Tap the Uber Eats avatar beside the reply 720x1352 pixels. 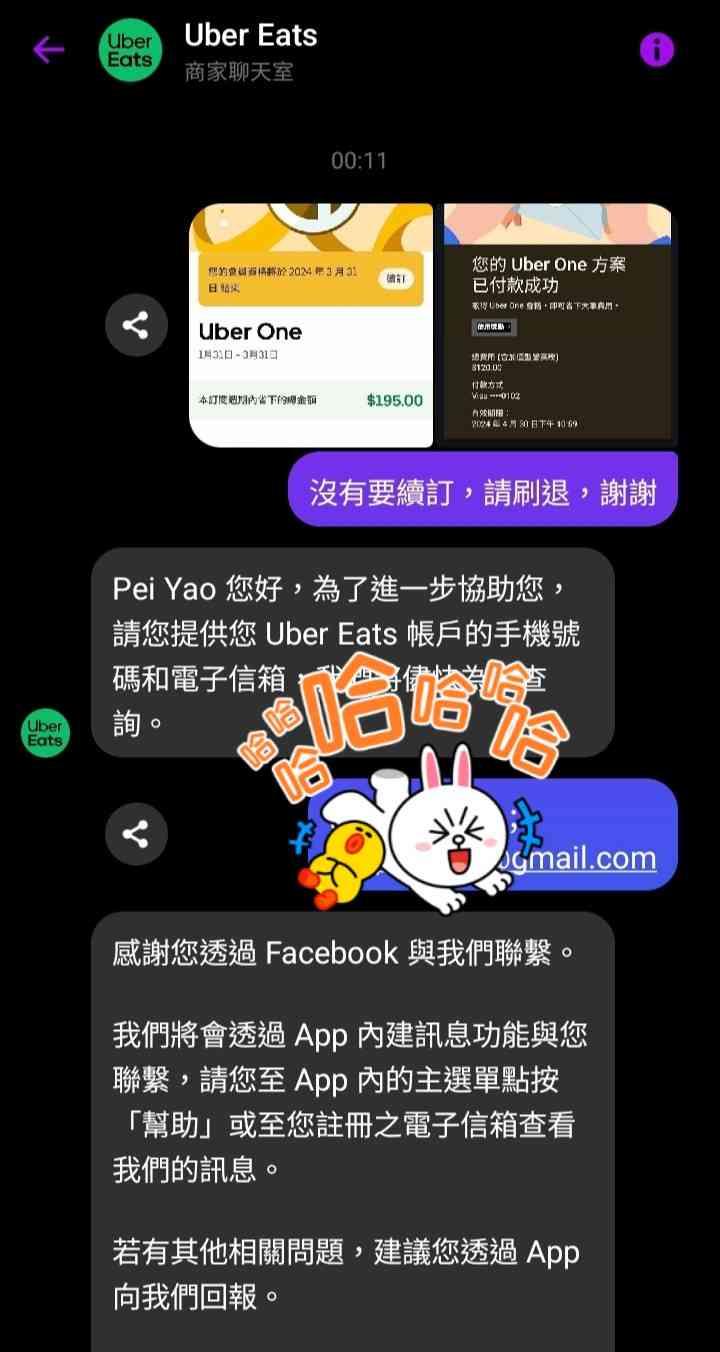coord(45,732)
